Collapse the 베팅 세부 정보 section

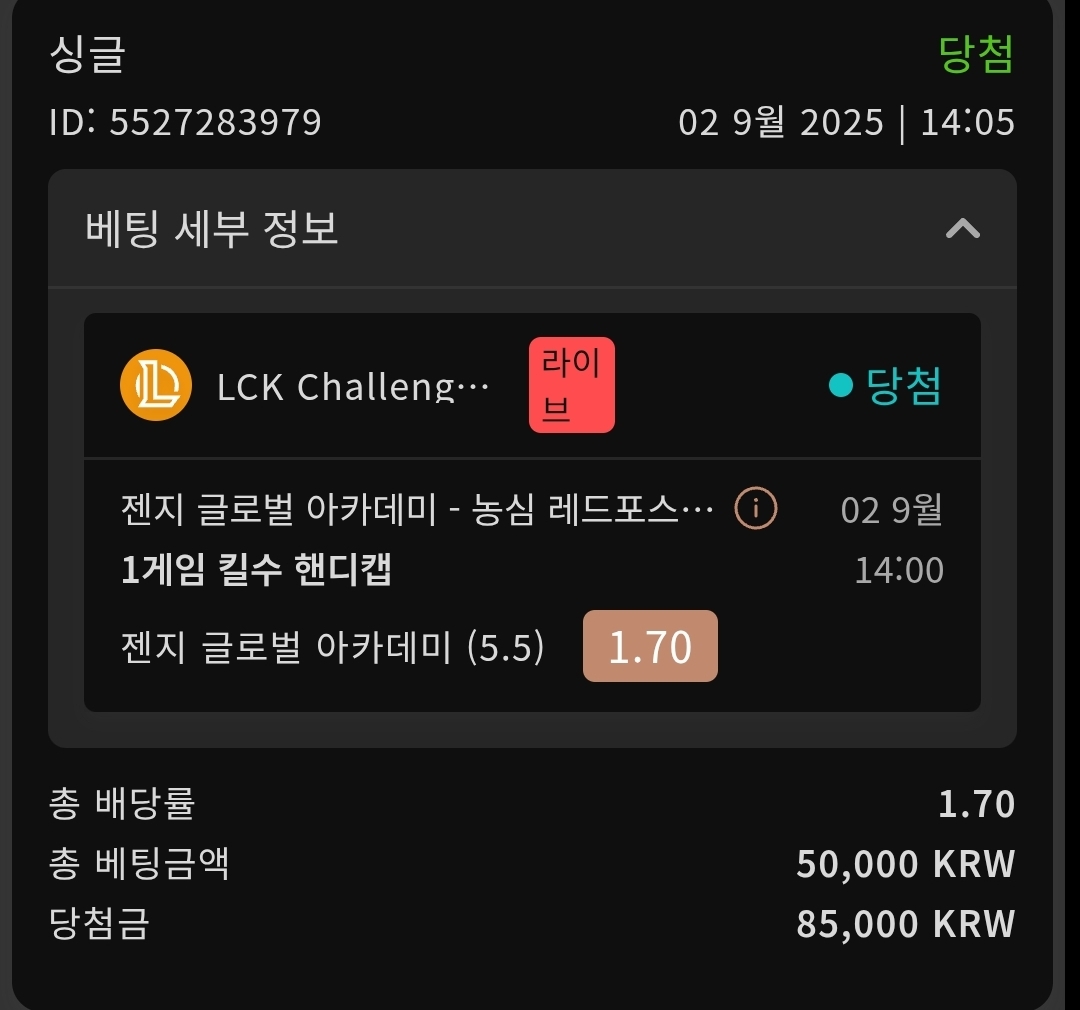tap(962, 229)
